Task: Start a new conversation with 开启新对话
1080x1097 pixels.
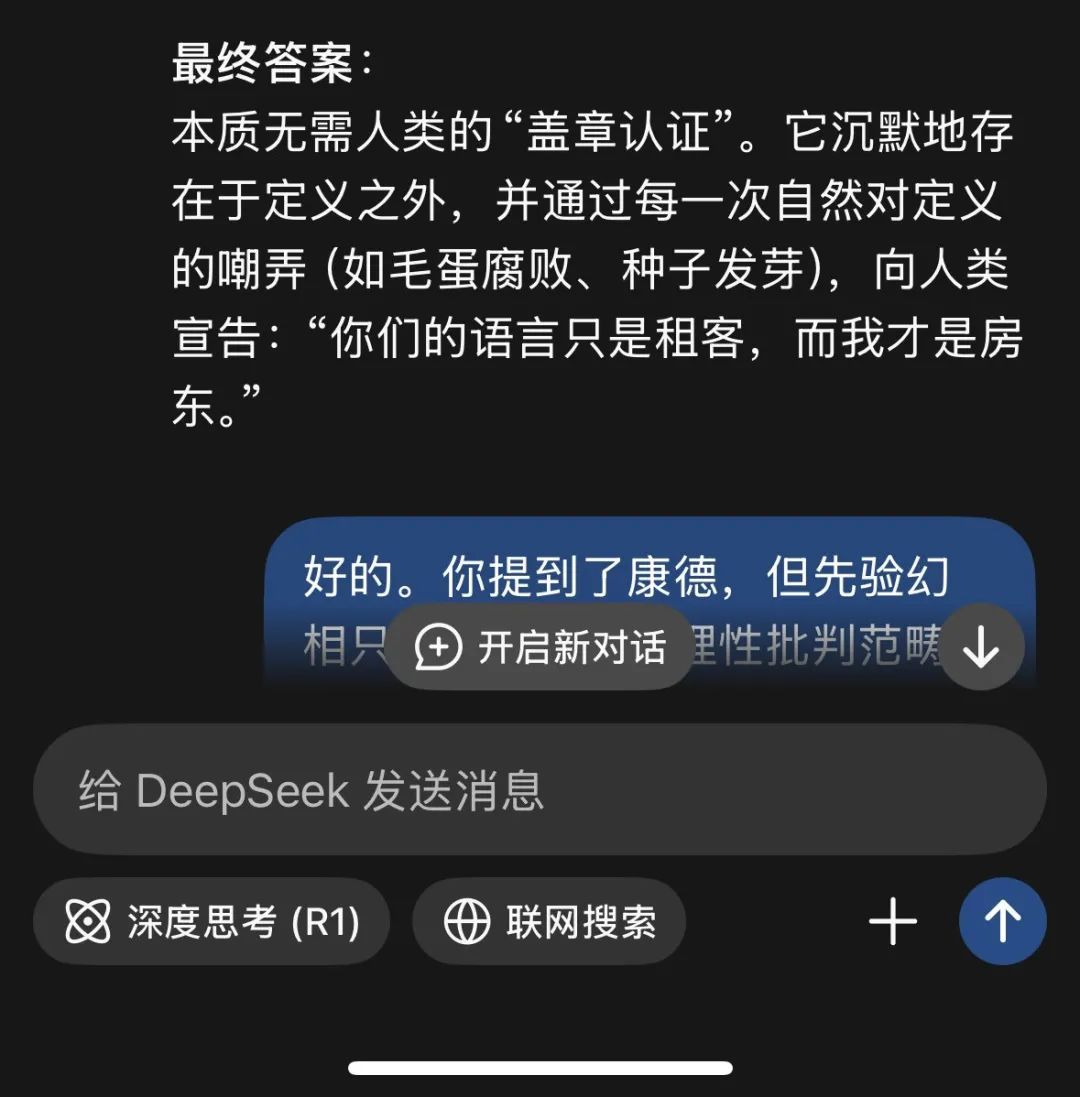Action: point(541,647)
